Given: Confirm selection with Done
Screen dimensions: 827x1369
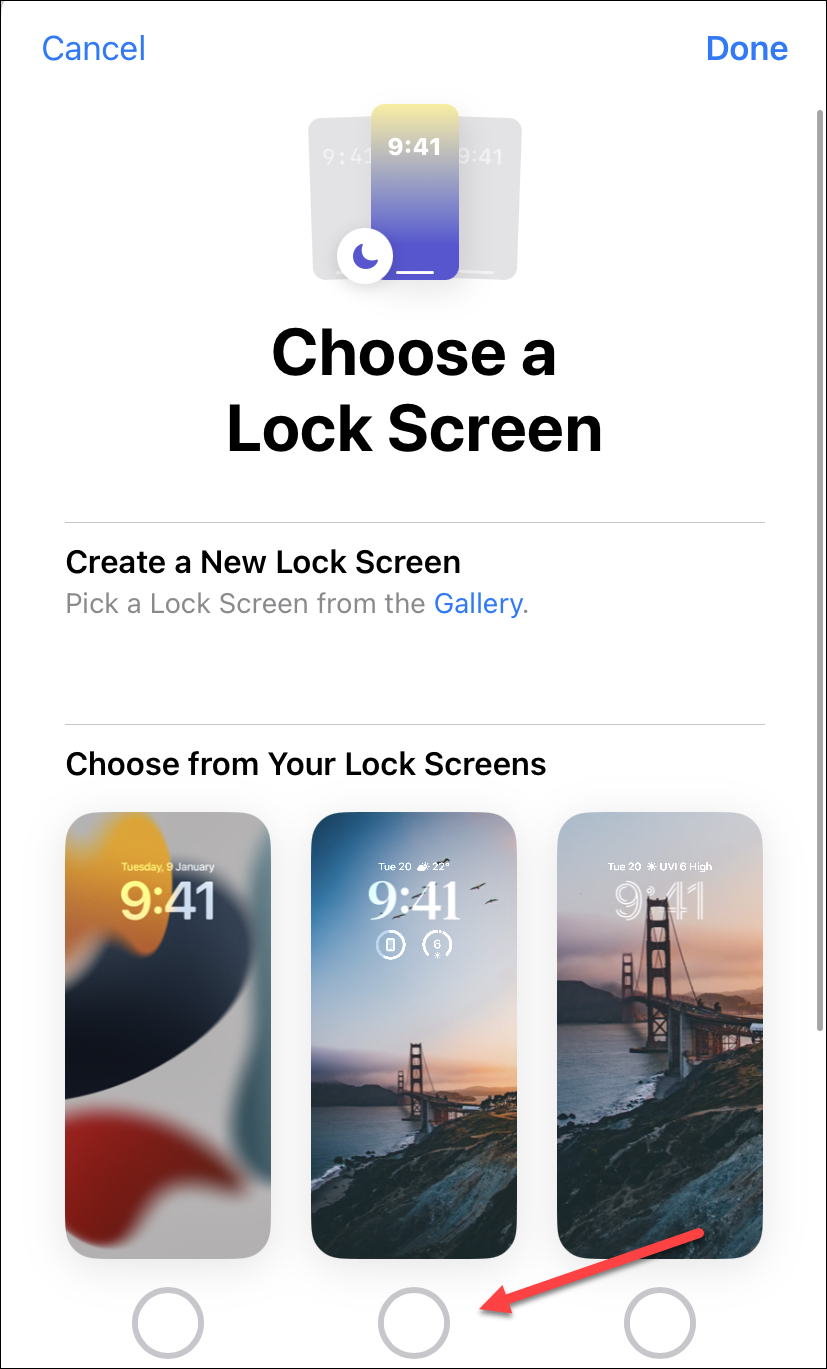Looking at the screenshot, I should (746, 48).
